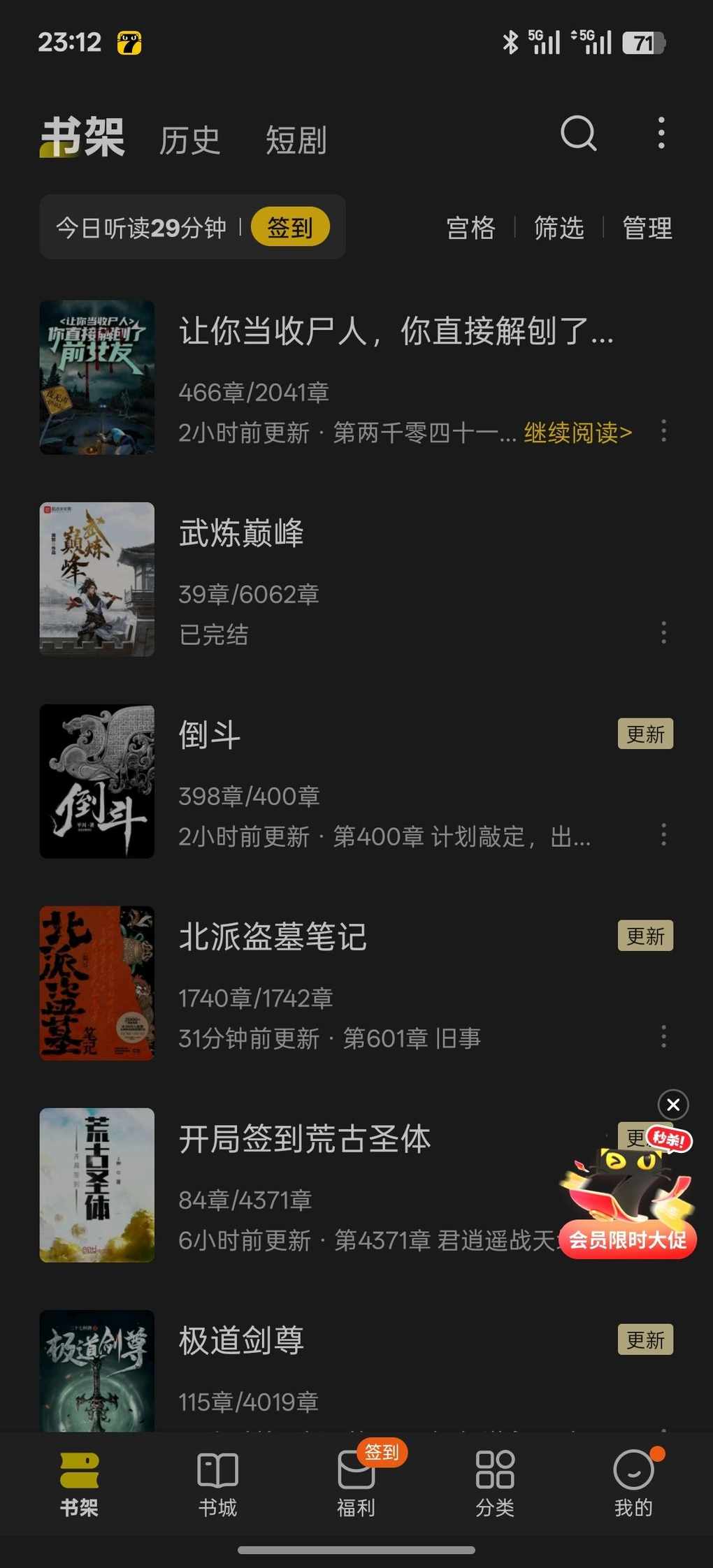
Task: Open more options for 武炼巅峰
Action: [663, 632]
